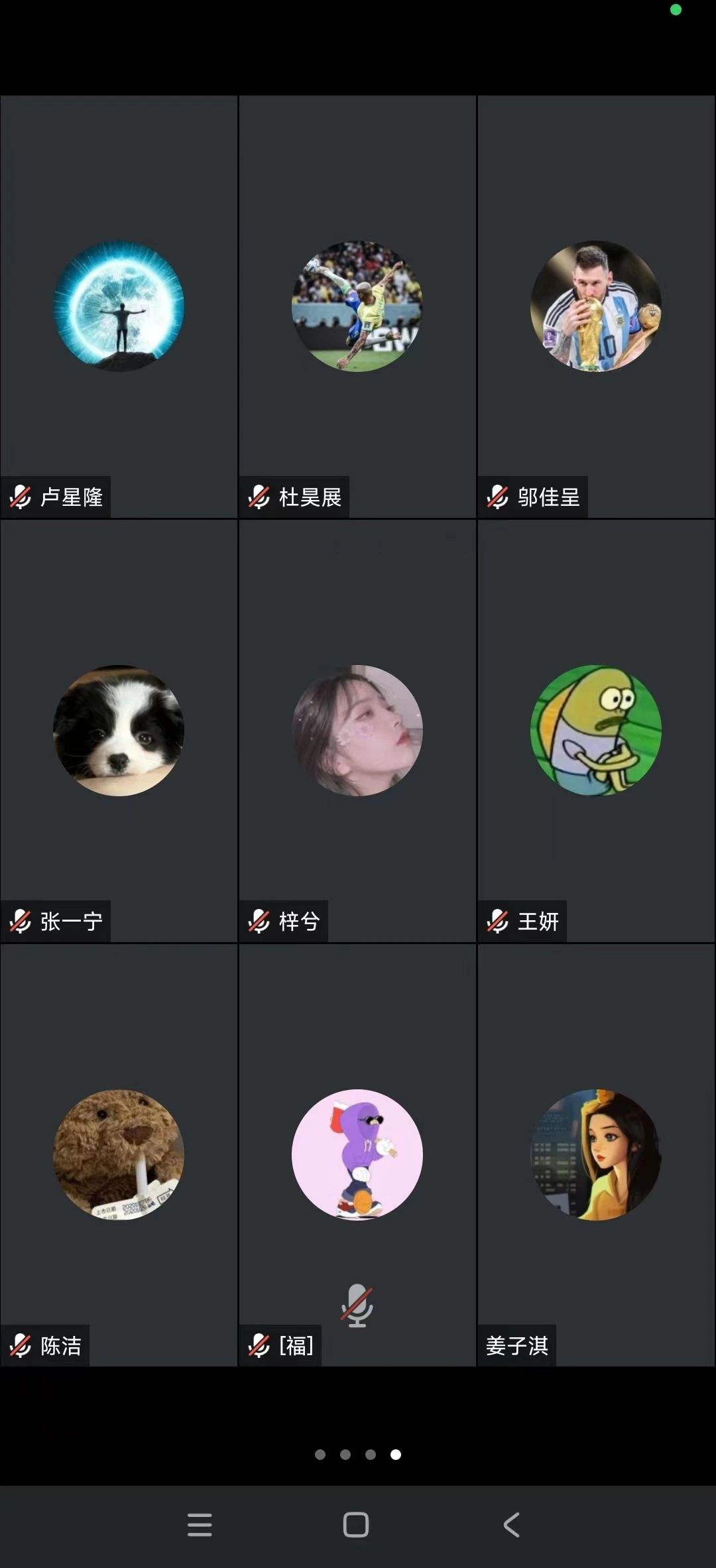Choose 王妍's participant tile
Image resolution: width=716 pixels, height=1568 pixels.
tap(596, 731)
